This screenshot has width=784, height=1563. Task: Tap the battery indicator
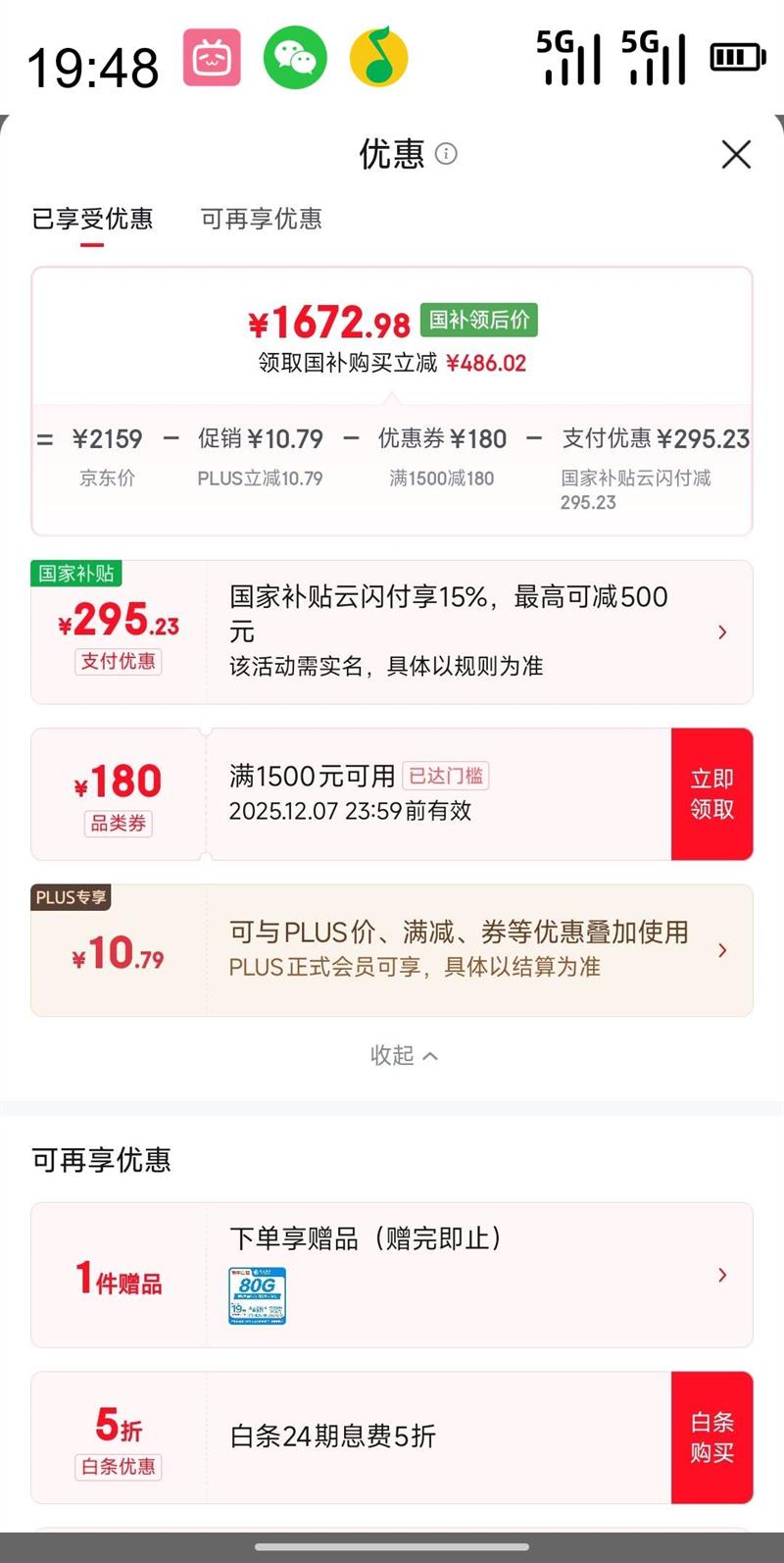tap(738, 57)
